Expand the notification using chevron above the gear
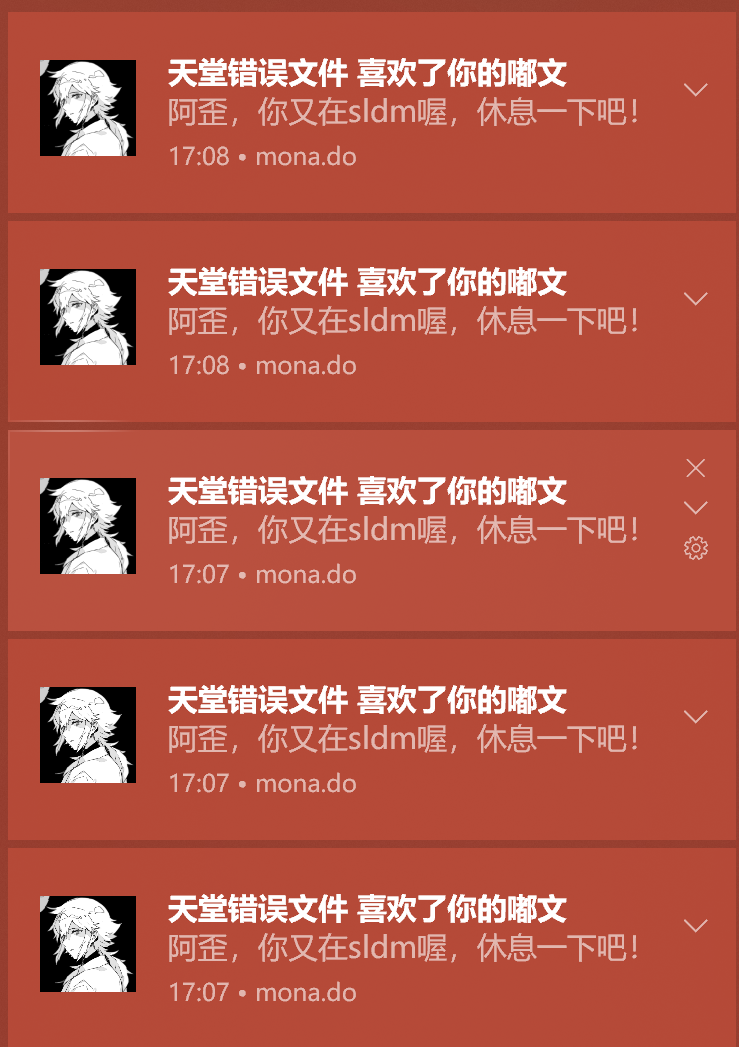Image resolution: width=739 pixels, height=1047 pixels. pos(696,508)
